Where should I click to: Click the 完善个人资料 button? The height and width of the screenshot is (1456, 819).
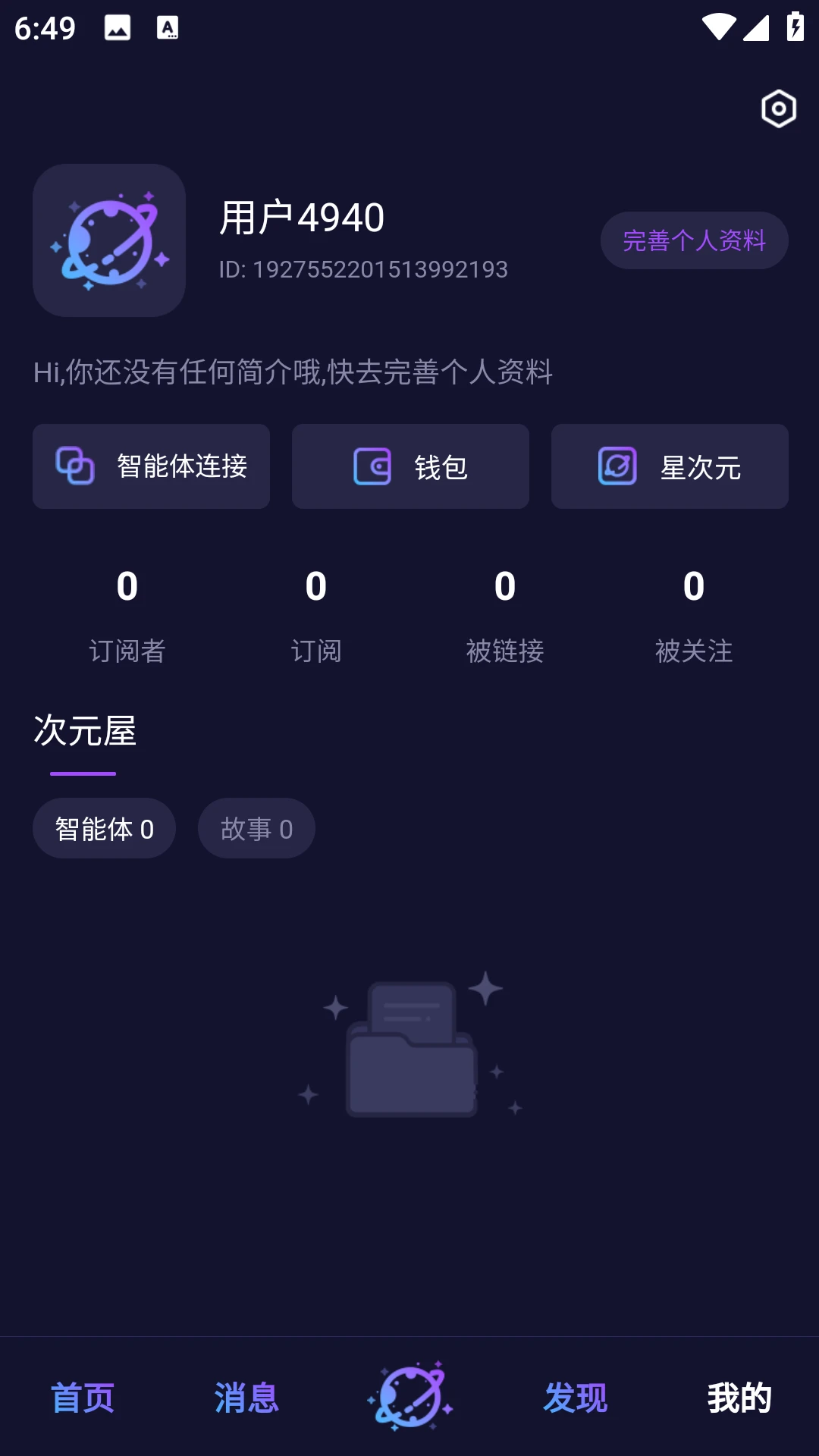coord(694,240)
